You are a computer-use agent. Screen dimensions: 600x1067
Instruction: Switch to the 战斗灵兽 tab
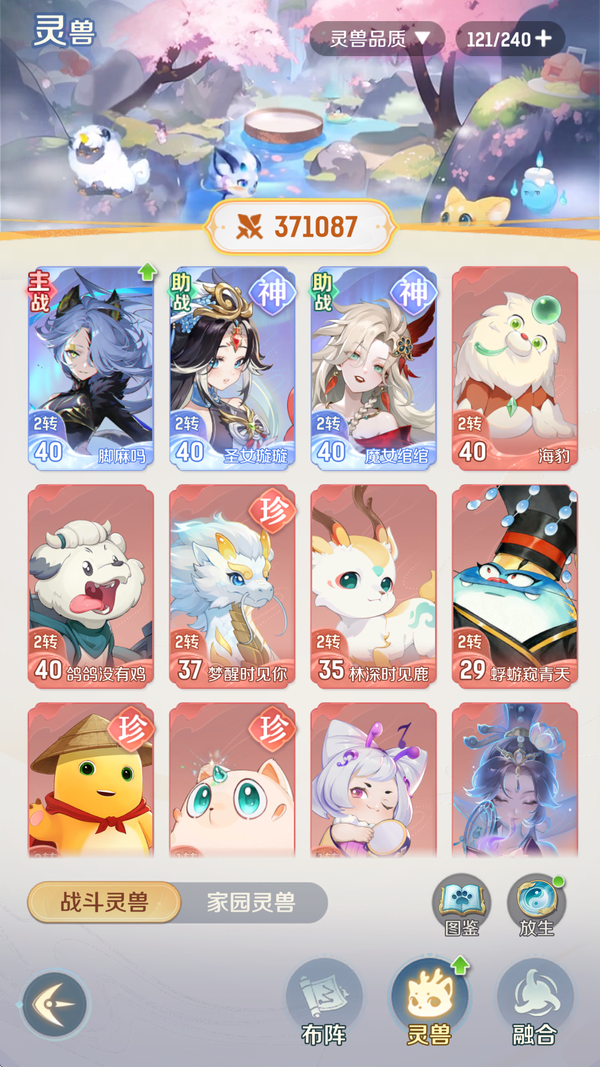tap(104, 903)
